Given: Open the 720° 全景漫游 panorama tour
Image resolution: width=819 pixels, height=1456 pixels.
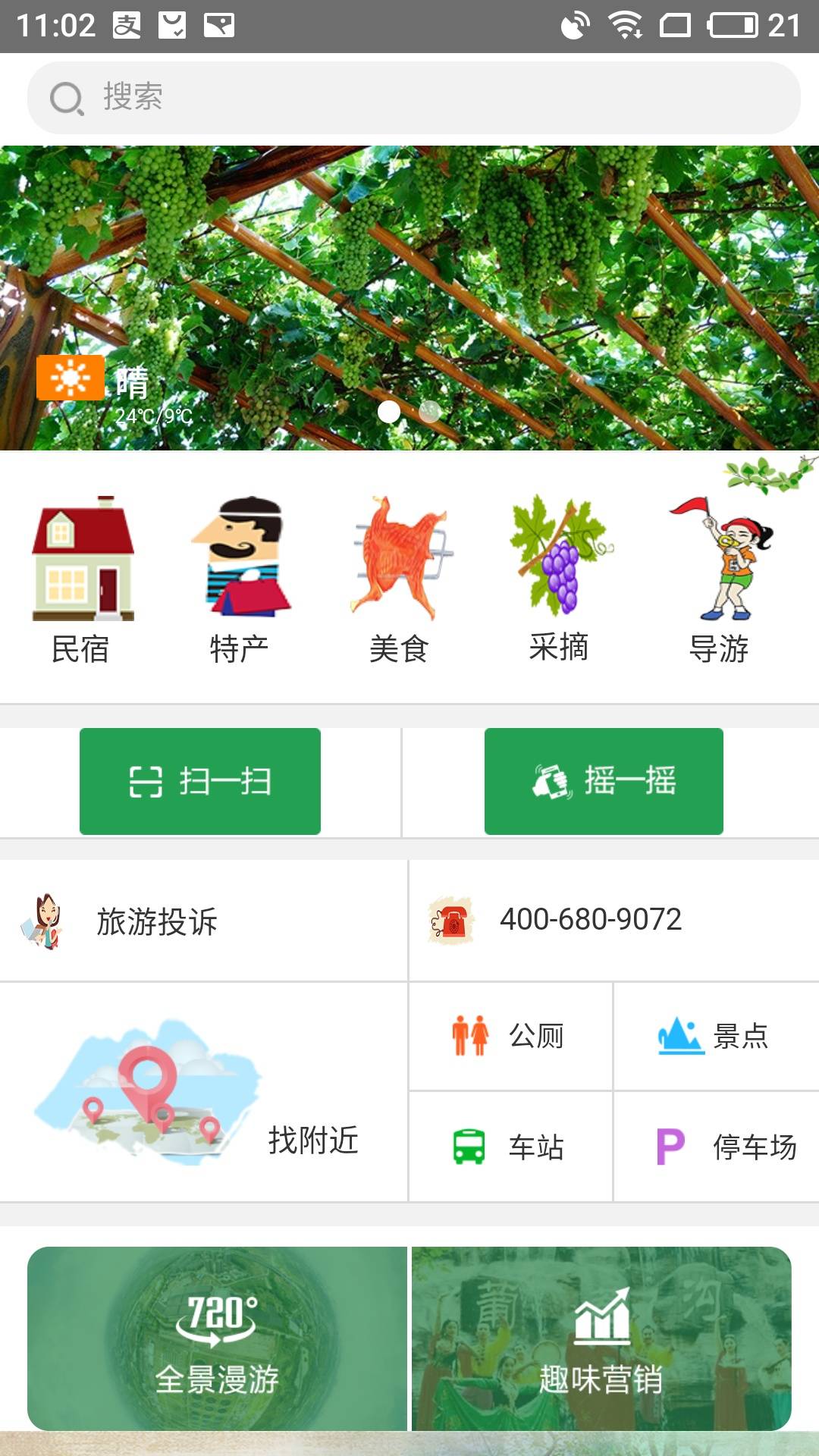Looking at the screenshot, I should [x=218, y=1339].
